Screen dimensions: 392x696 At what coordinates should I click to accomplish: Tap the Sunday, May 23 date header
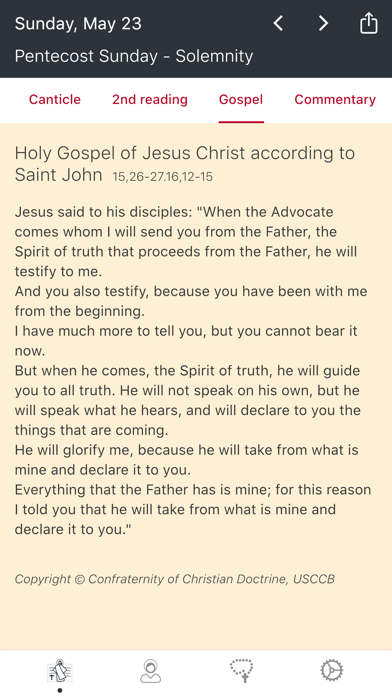78,24
